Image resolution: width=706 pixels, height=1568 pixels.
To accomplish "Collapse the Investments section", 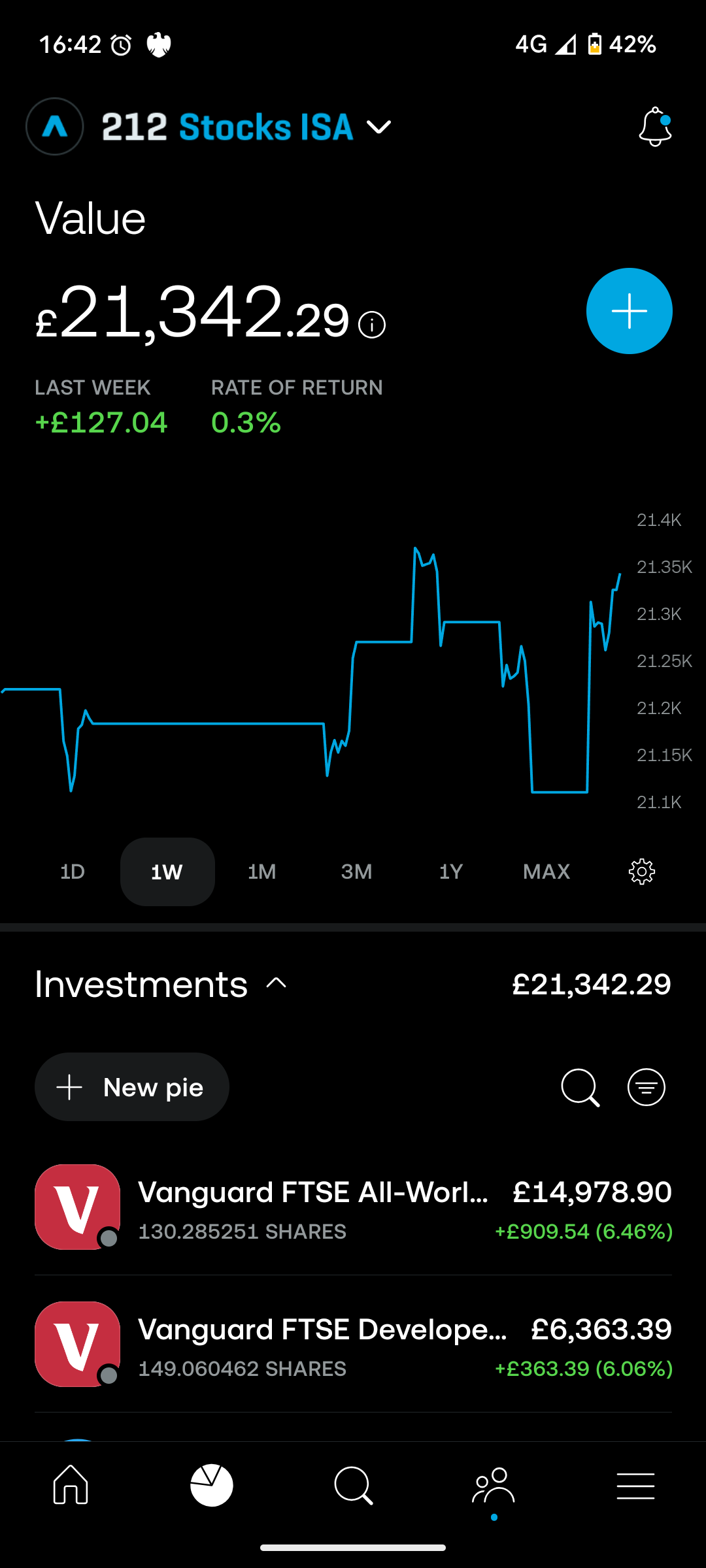I will point(277,983).
